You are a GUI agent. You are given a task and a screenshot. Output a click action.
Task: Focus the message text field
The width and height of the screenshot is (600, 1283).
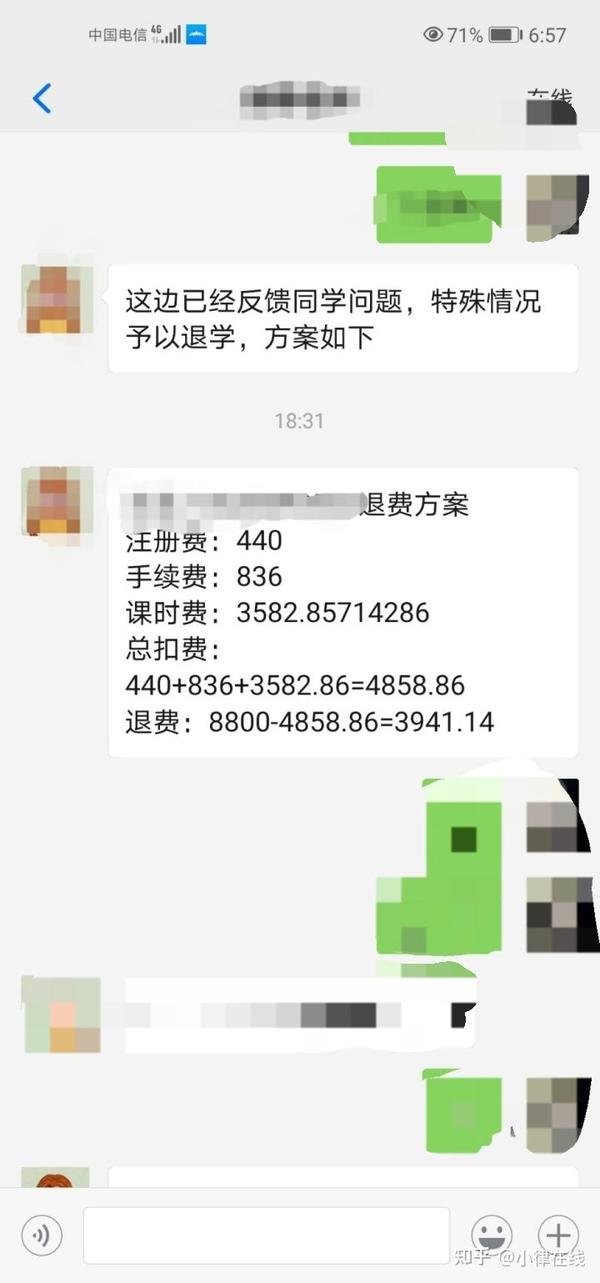(266, 1236)
